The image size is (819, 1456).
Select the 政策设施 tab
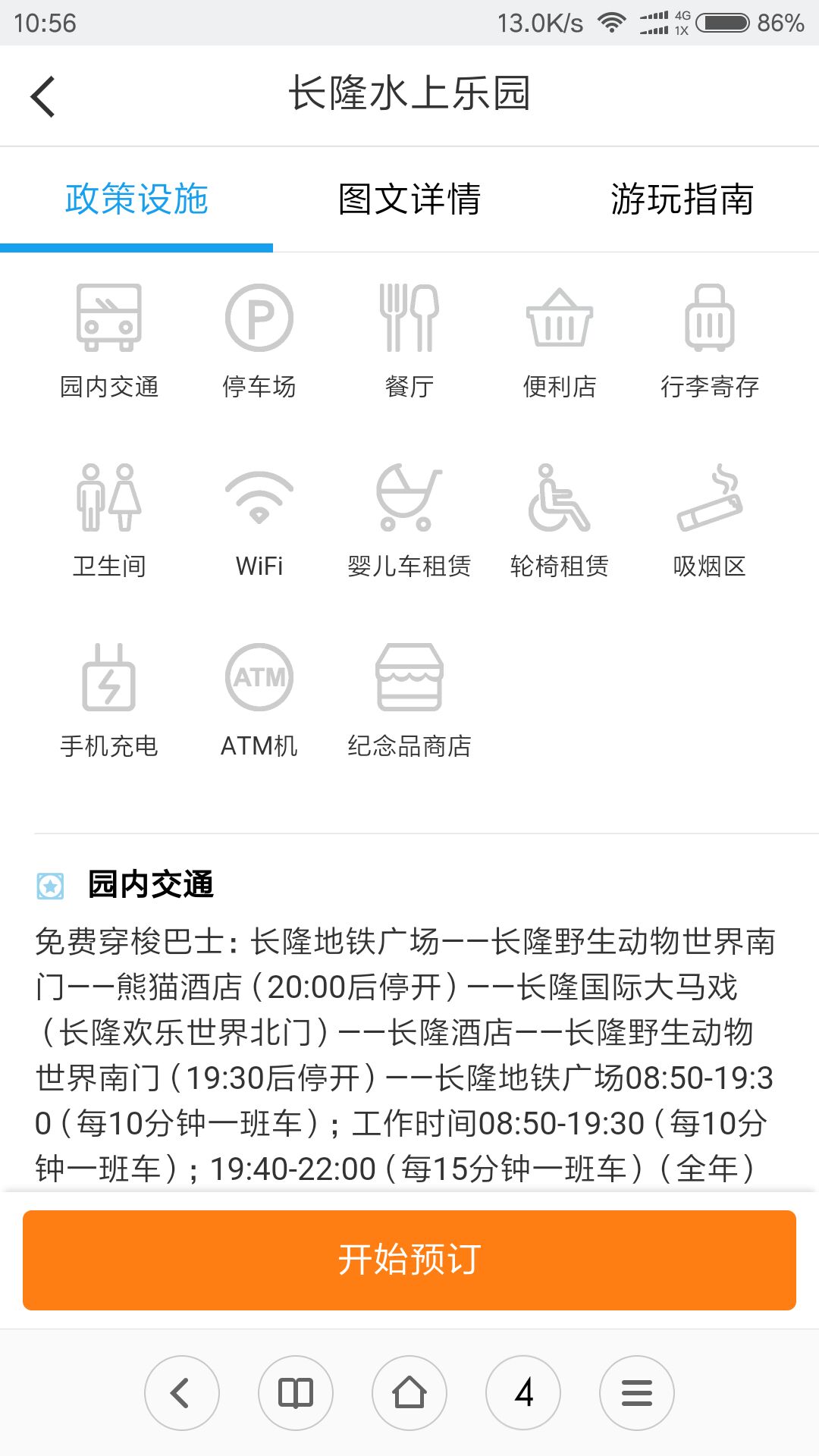pos(136,199)
